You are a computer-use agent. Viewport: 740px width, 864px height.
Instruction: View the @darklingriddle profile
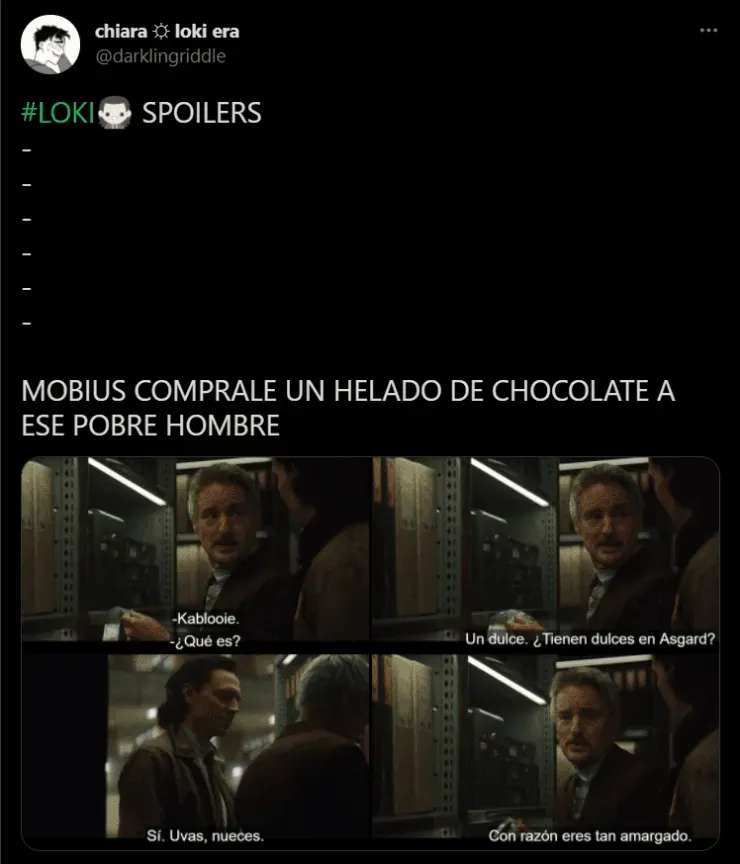coord(160,56)
